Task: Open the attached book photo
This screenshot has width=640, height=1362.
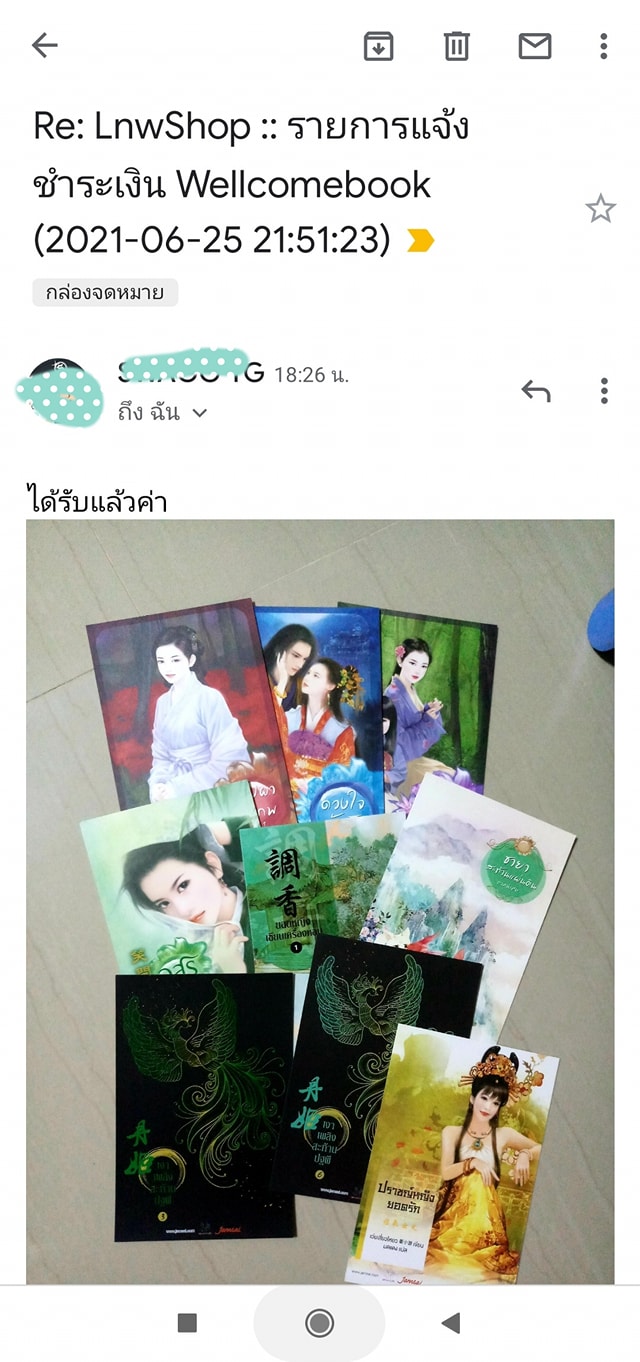Action: click(320, 900)
